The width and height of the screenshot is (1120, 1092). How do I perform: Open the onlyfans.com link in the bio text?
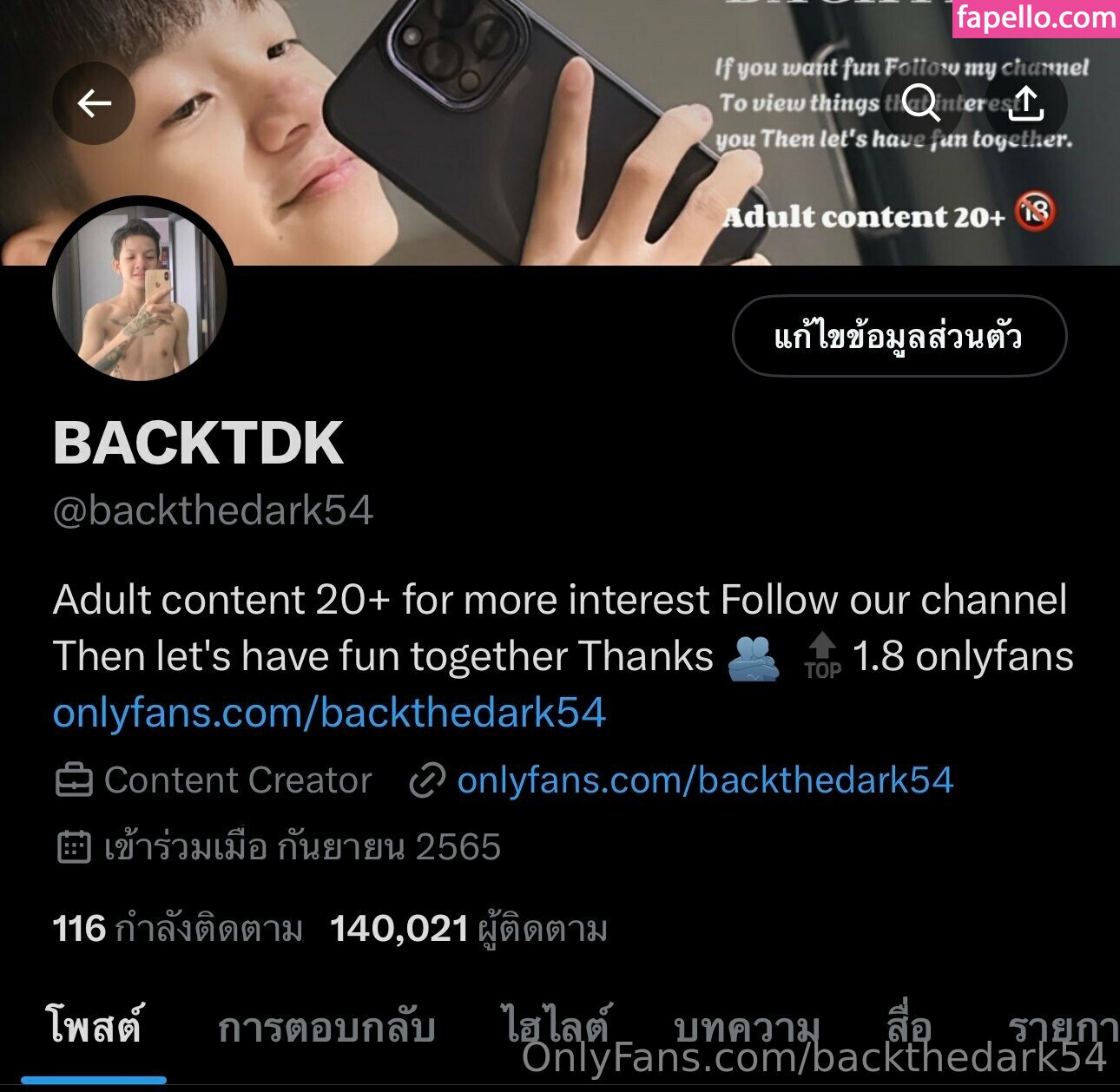329,713
